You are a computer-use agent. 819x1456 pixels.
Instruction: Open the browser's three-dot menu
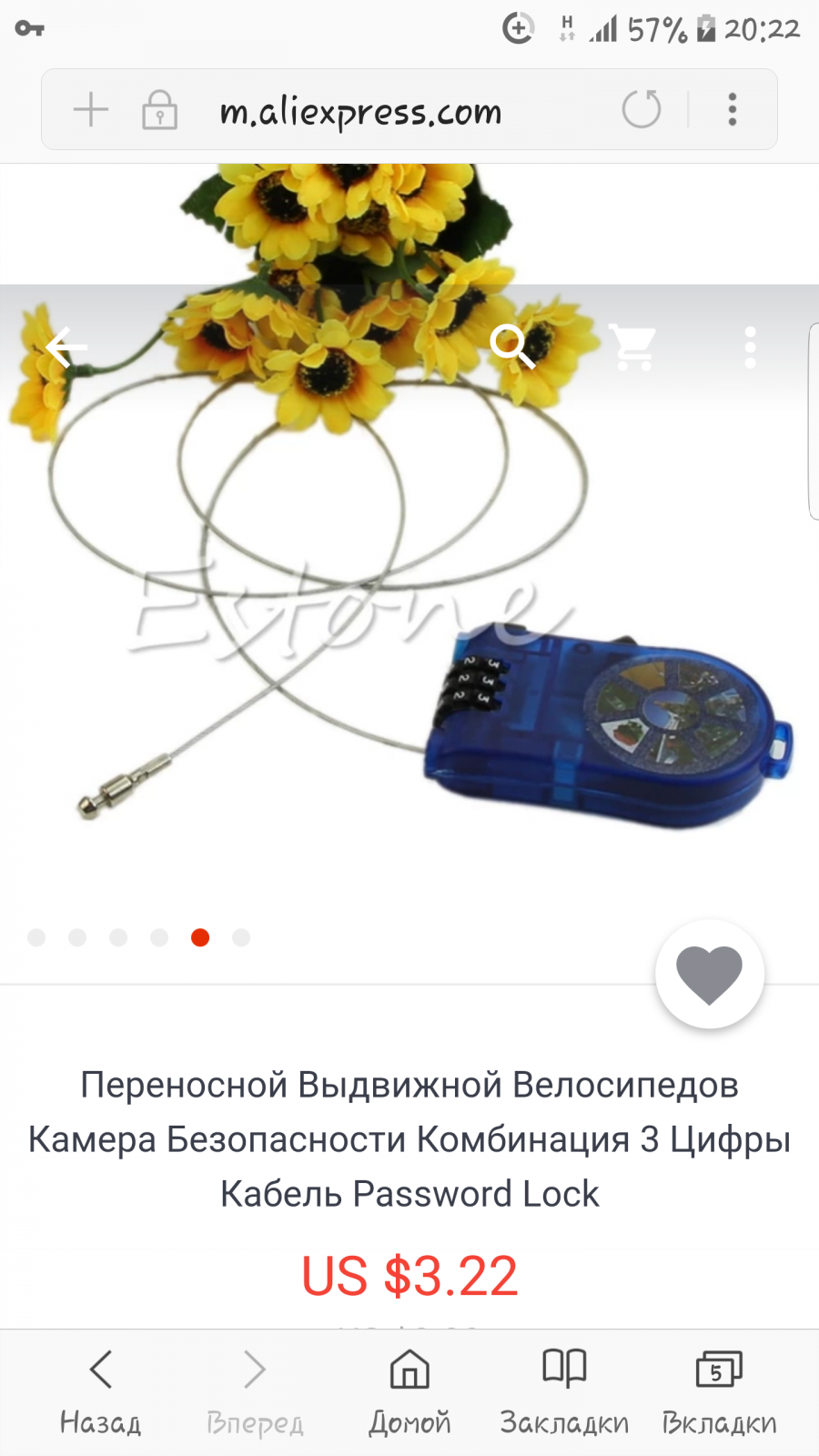[x=732, y=109]
